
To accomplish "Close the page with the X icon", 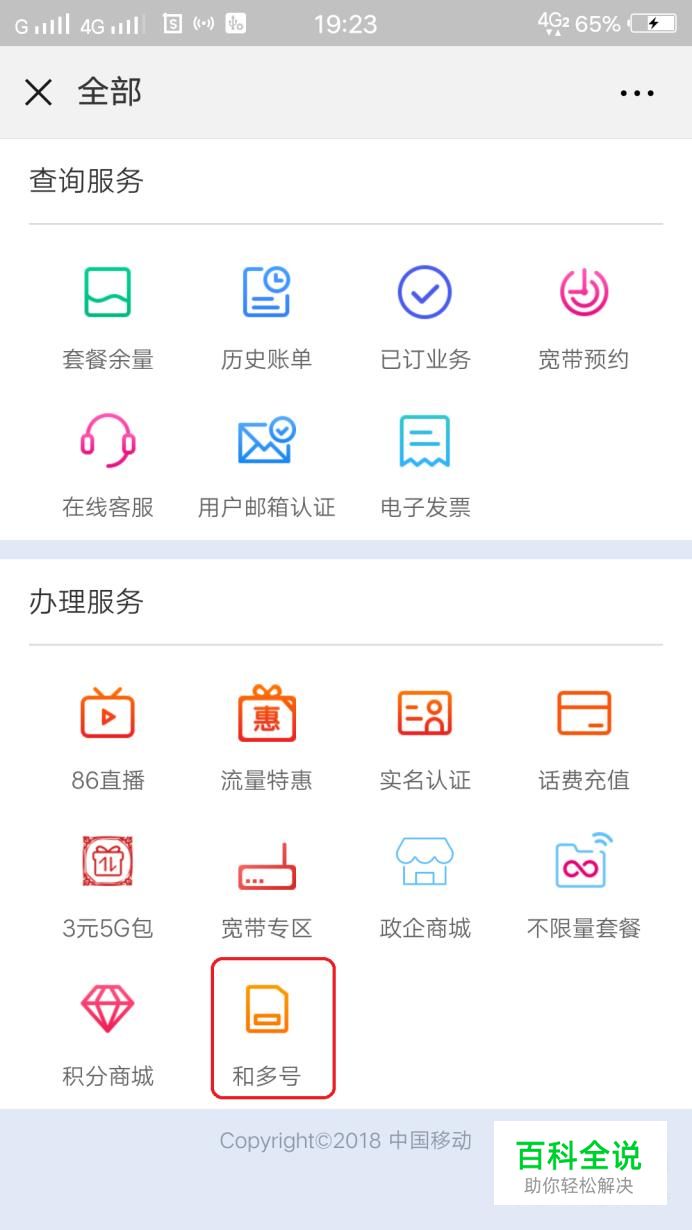I will click(38, 93).
